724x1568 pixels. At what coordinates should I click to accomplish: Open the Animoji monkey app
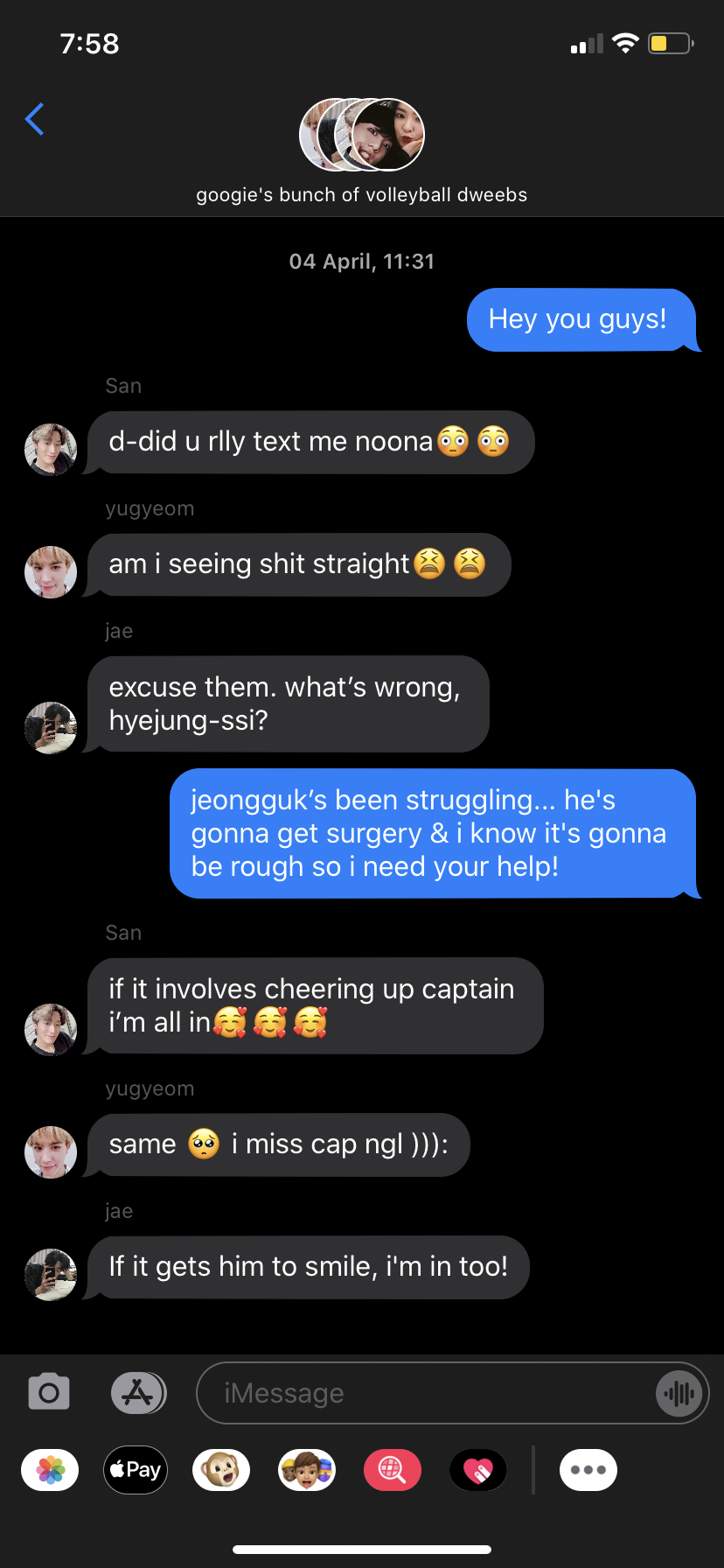click(221, 1470)
